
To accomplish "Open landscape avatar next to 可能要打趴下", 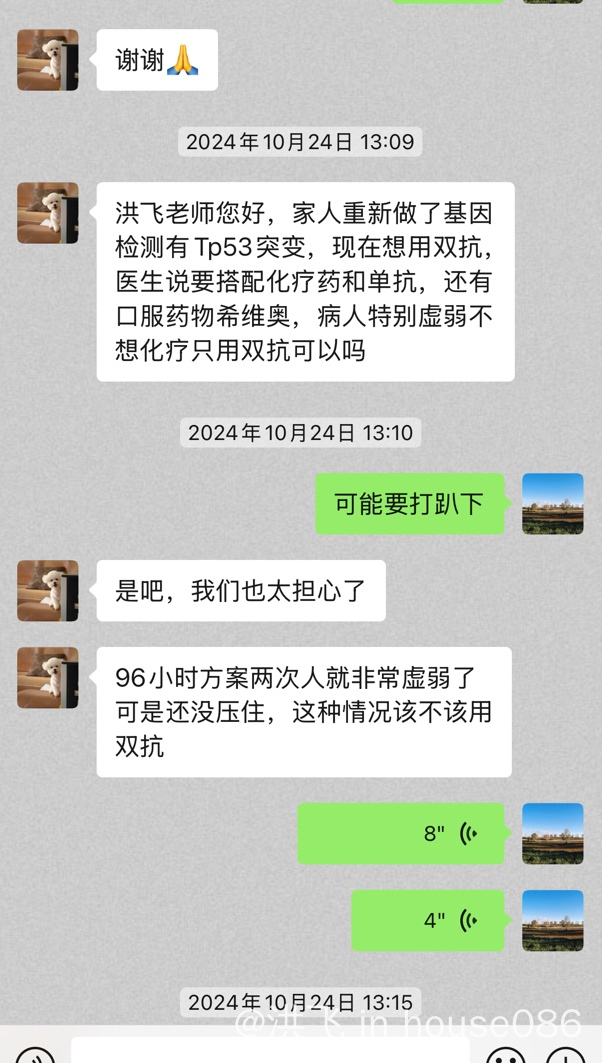I will tap(552, 503).
